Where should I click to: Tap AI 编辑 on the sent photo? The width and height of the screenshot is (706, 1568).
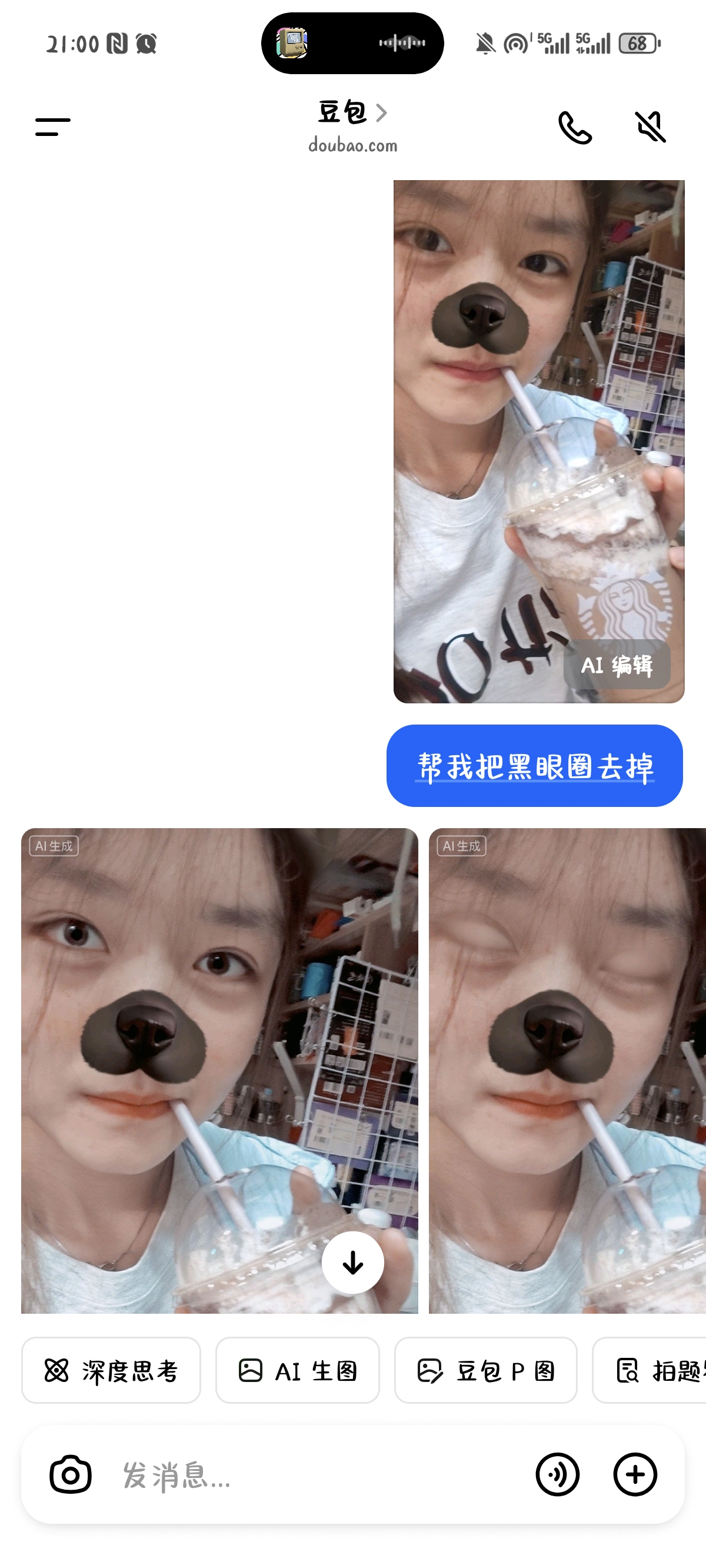point(617,665)
